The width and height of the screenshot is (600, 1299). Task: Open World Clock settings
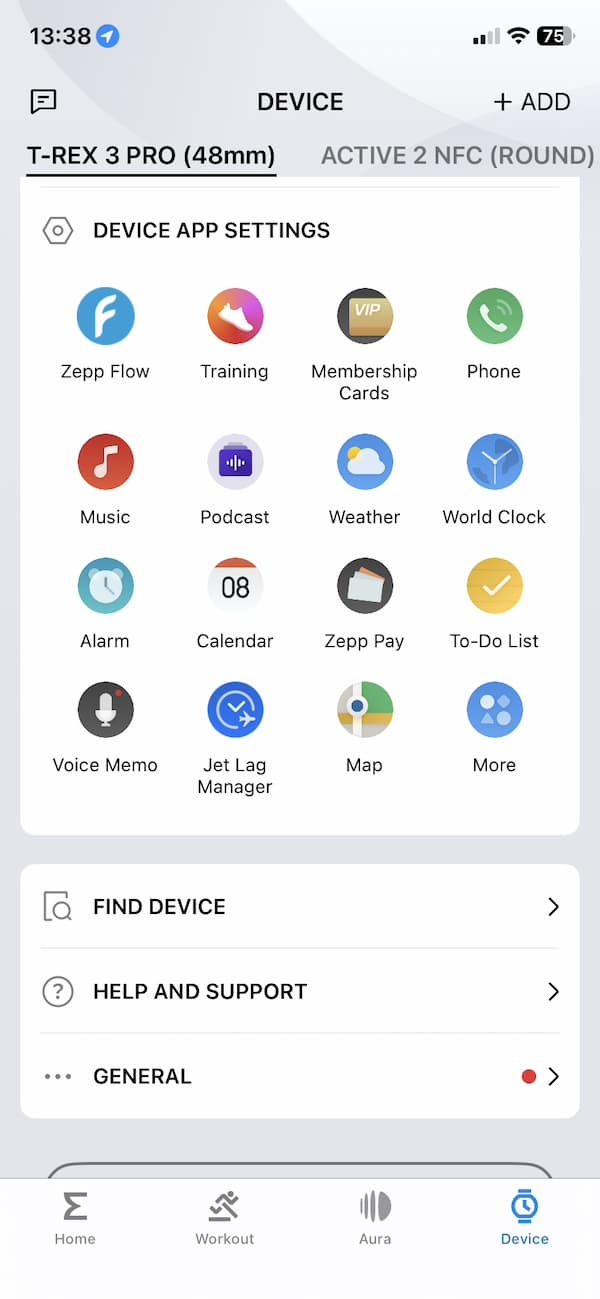(x=494, y=462)
